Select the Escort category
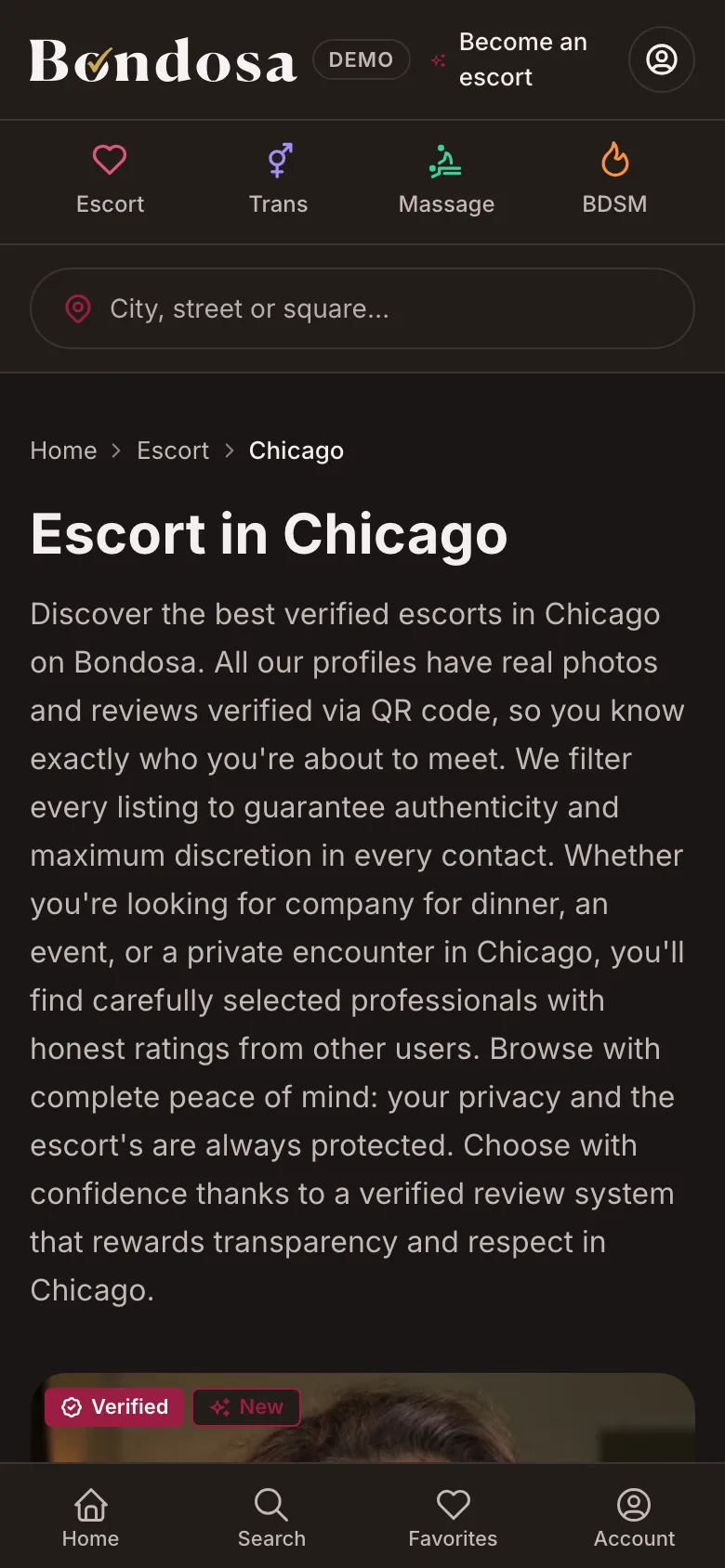The height and width of the screenshot is (1568, 725). pyautogui.click(x=110, y=181)
